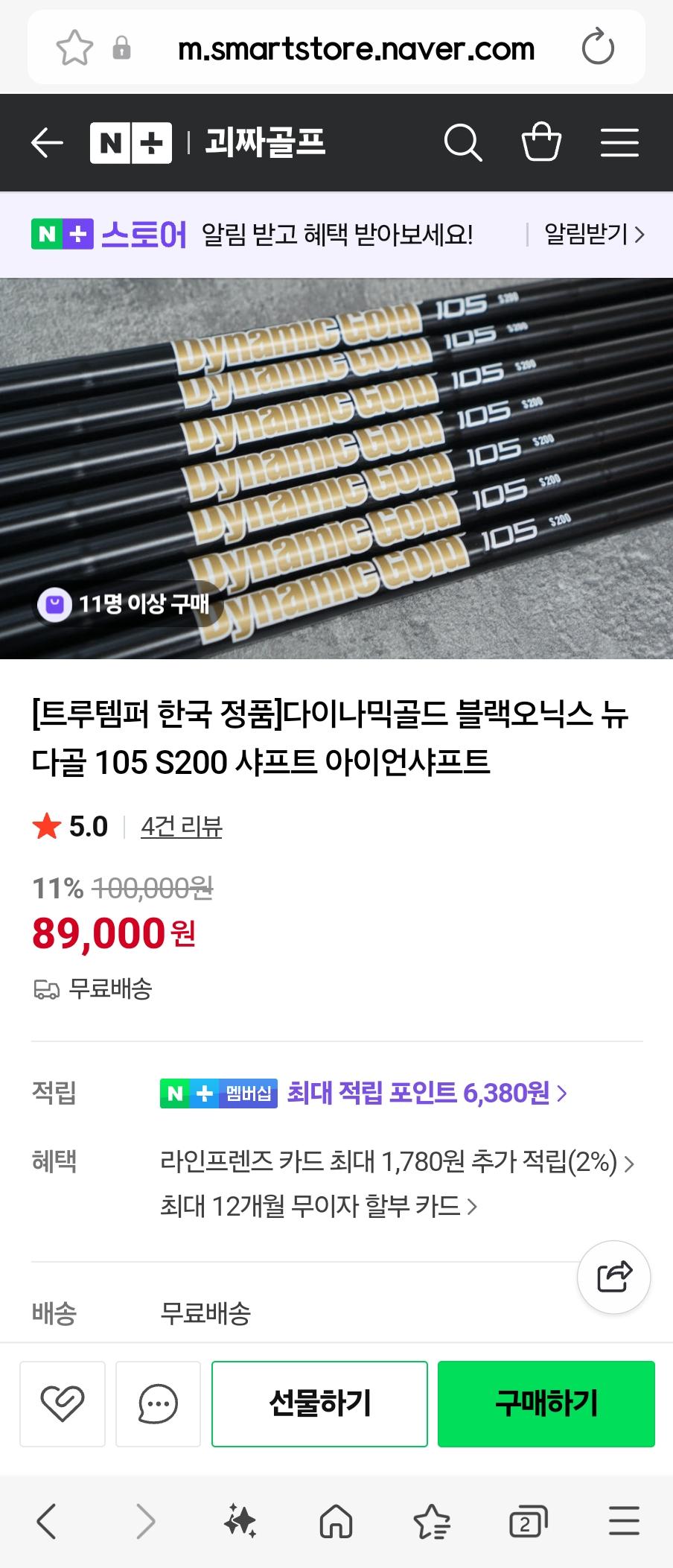The height and width of the screenshot is (1568, 673).
Task: Open the seller chat inquiry
Action: pyautogui.click(x=159, y=1404)
